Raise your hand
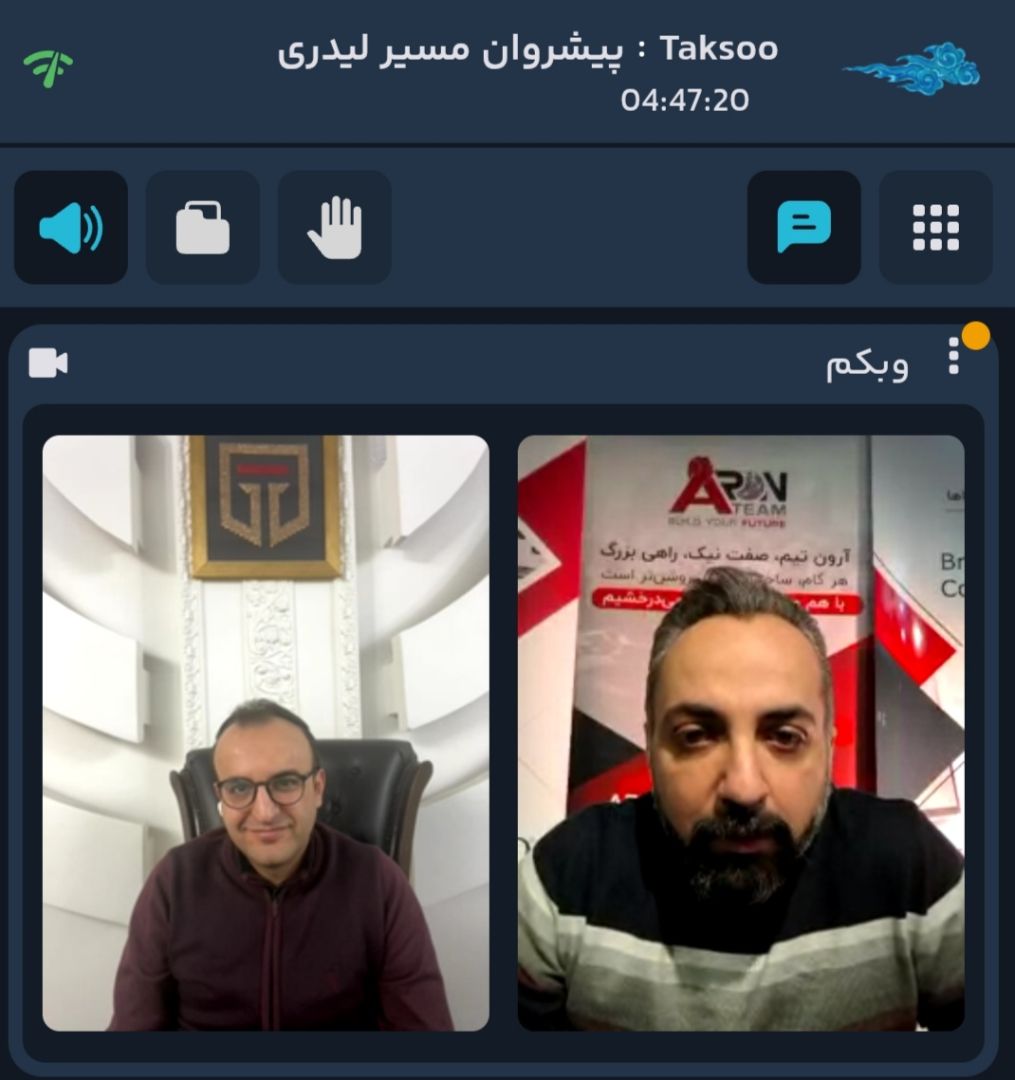Screen dimensions: 1015x1080 (334, 228)
